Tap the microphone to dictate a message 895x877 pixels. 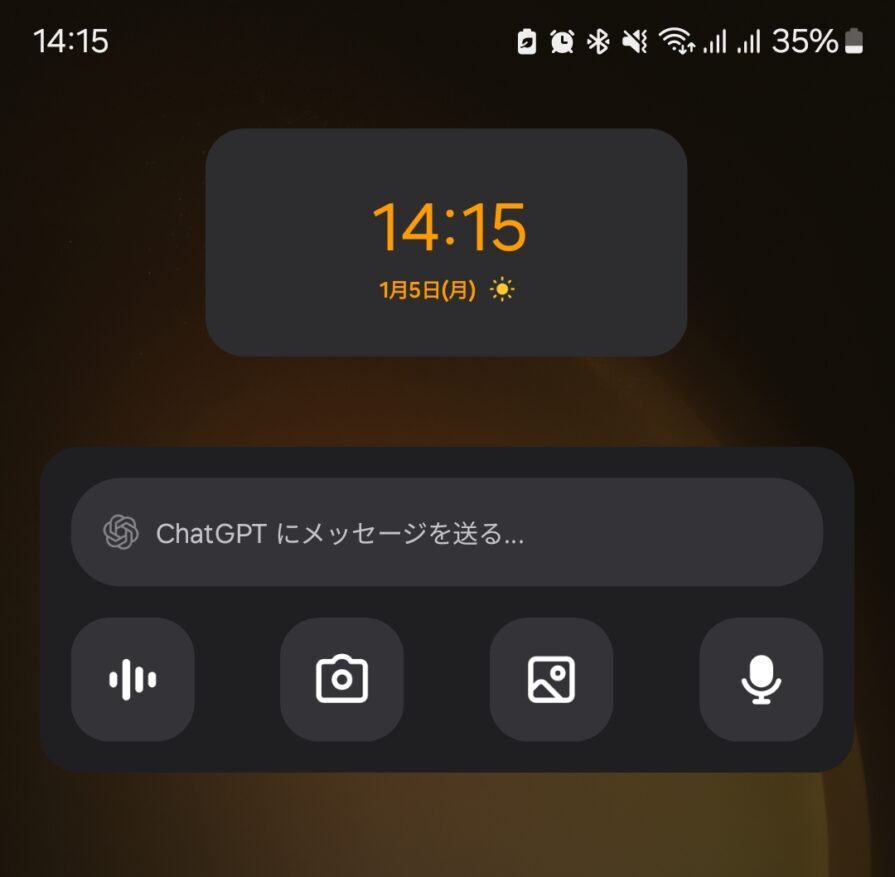tap(761, 680)
